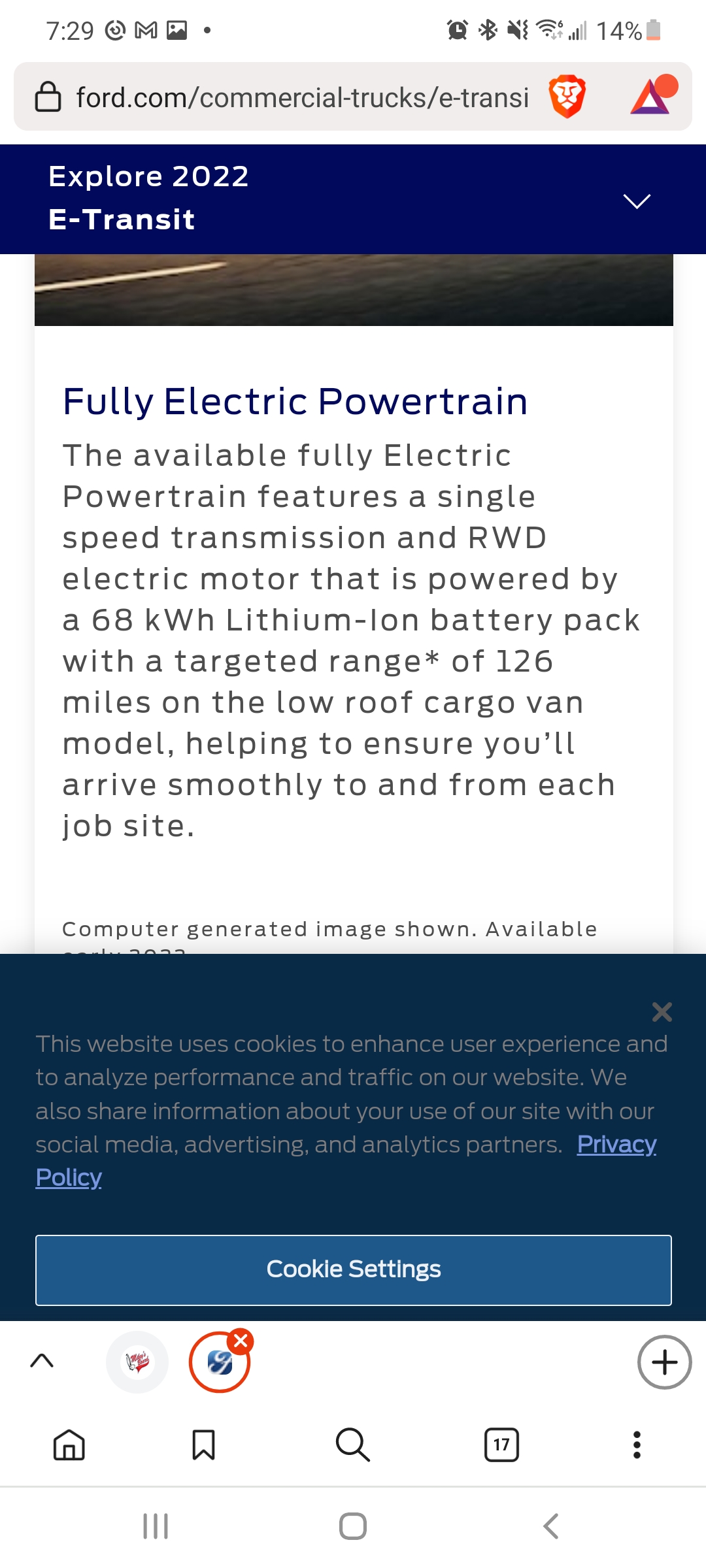
Task: Go back using system navigation
Action: [551, 1527]
